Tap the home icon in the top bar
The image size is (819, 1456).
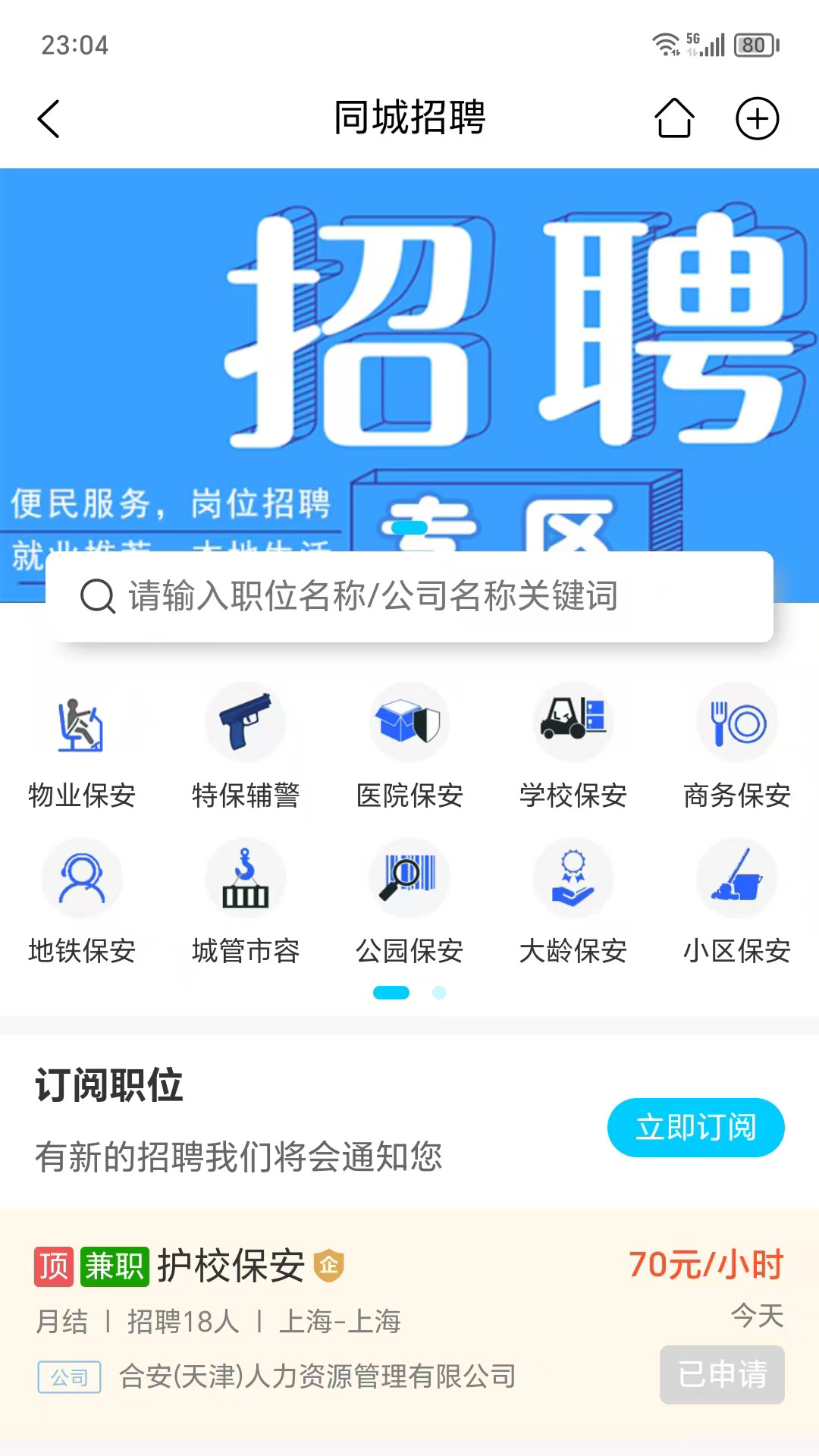coord(674,118)
